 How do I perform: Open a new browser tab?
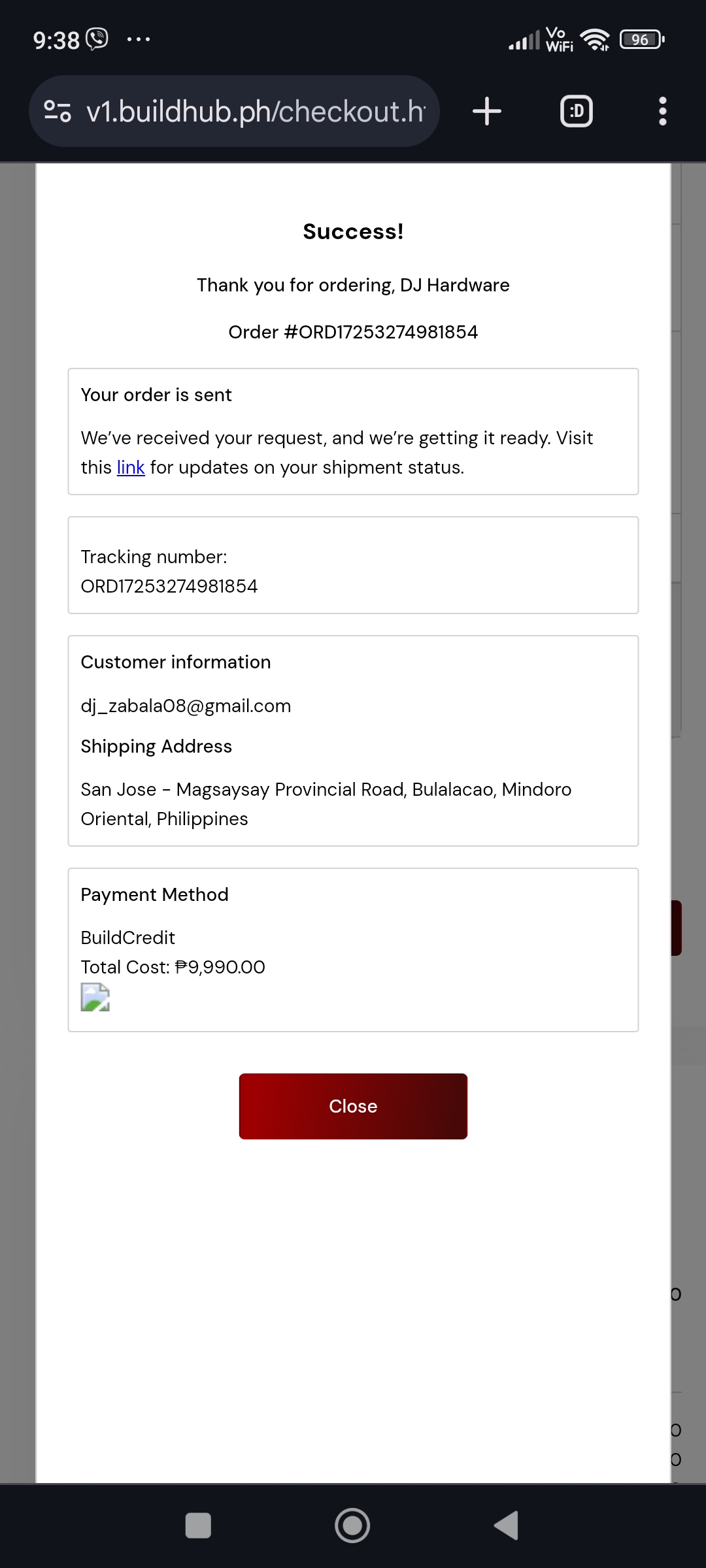(x=486, y=111)
